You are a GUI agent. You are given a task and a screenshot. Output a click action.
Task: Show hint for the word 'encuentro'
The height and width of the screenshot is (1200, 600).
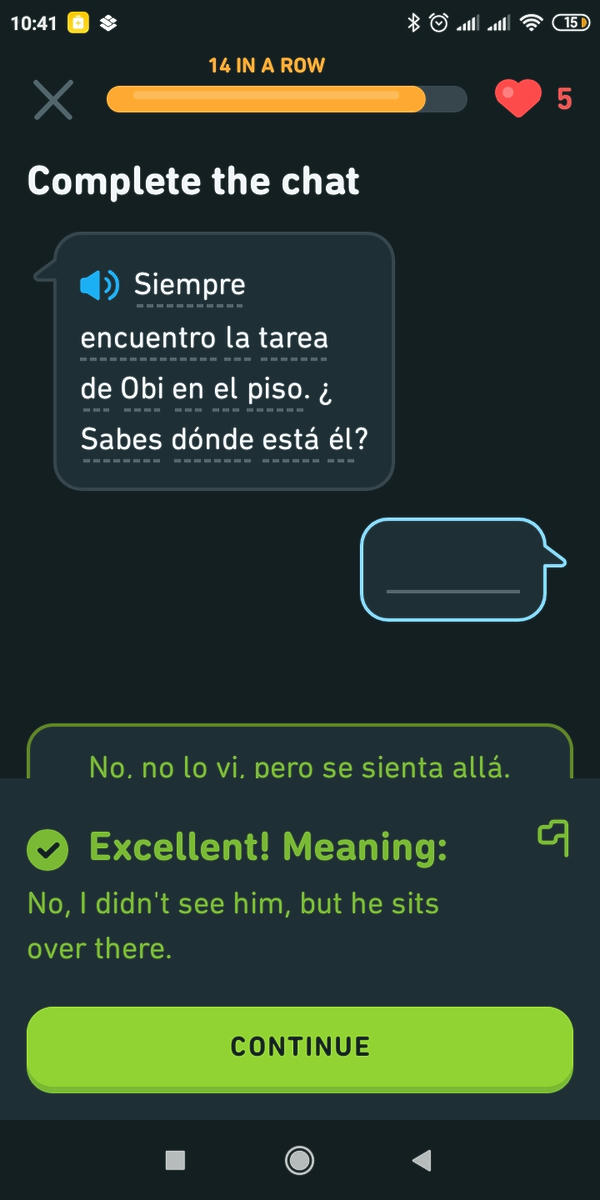pos(148,338)
